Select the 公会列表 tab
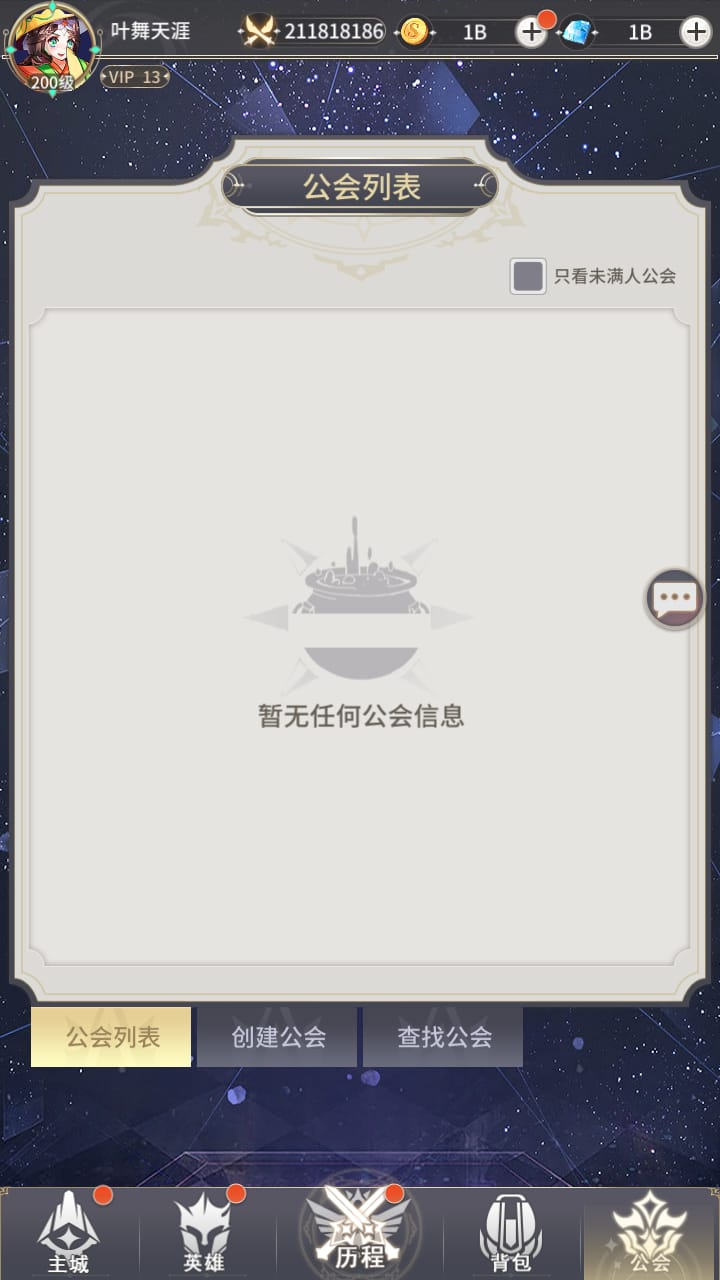The image size is (720, 1280). coord(111,1037)
